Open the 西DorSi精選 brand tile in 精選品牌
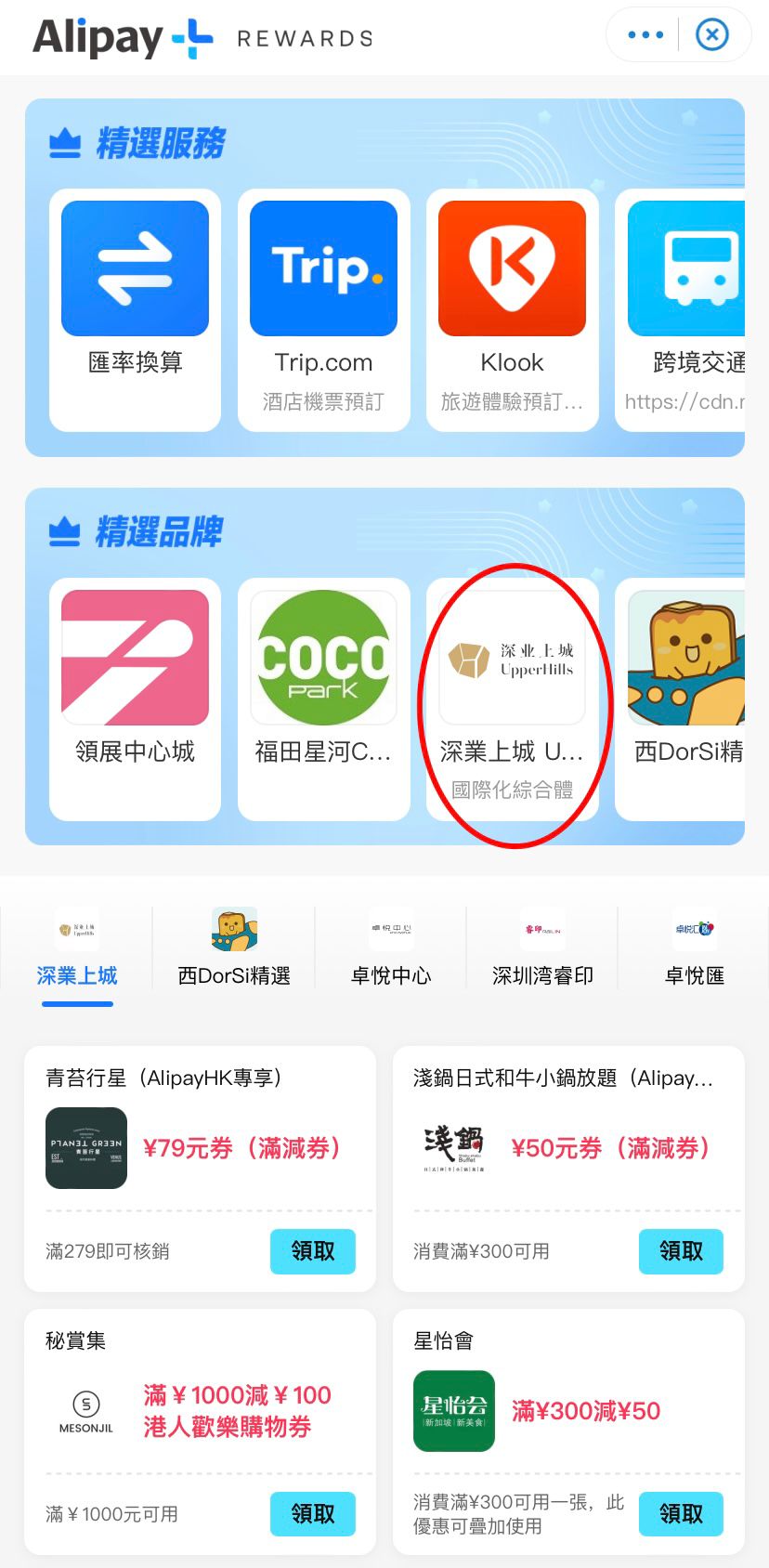769x1568 pixels. point(681,699)
